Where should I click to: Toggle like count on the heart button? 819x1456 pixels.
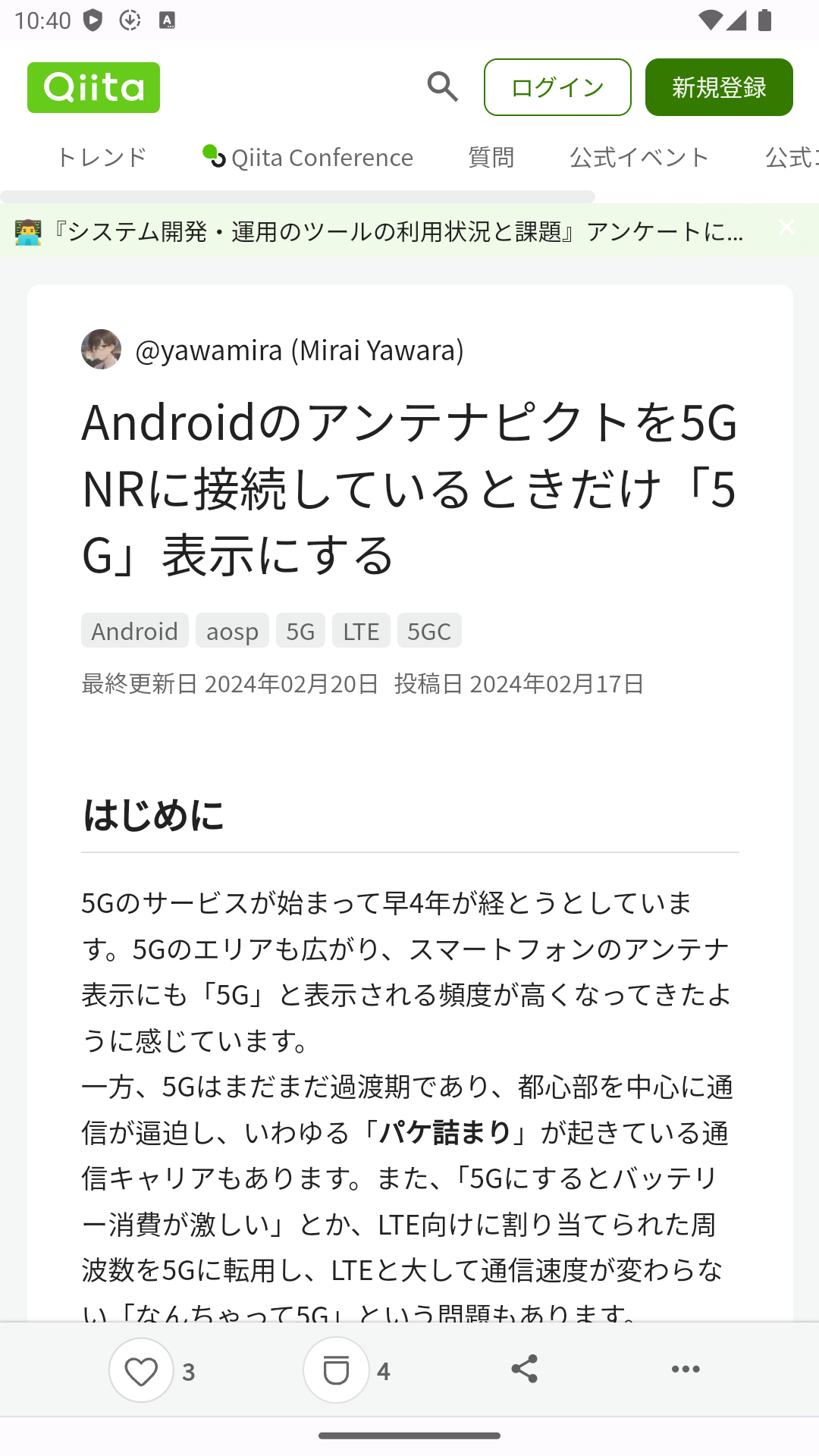pos(141,1370)
